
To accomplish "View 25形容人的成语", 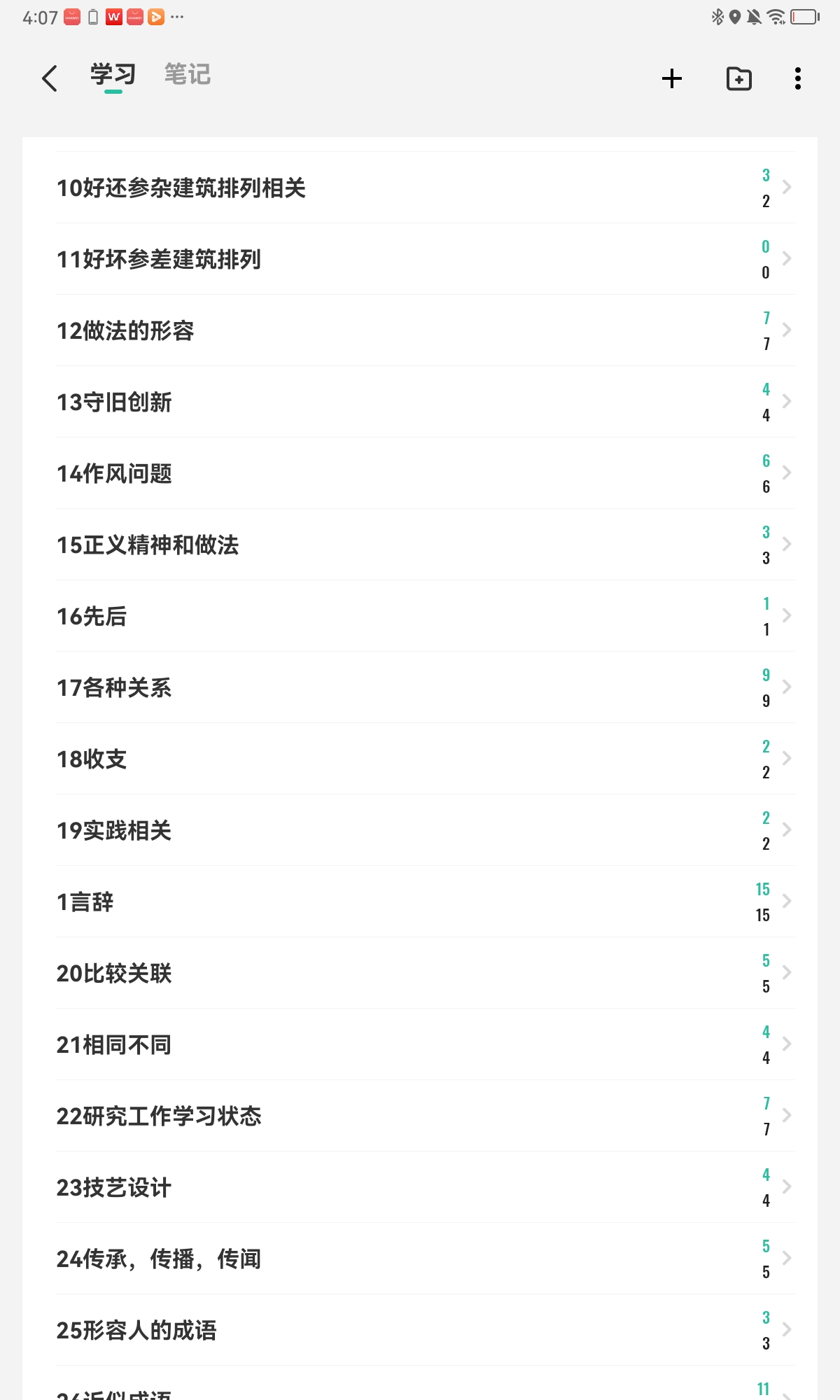I will [x=426, y=1330].
